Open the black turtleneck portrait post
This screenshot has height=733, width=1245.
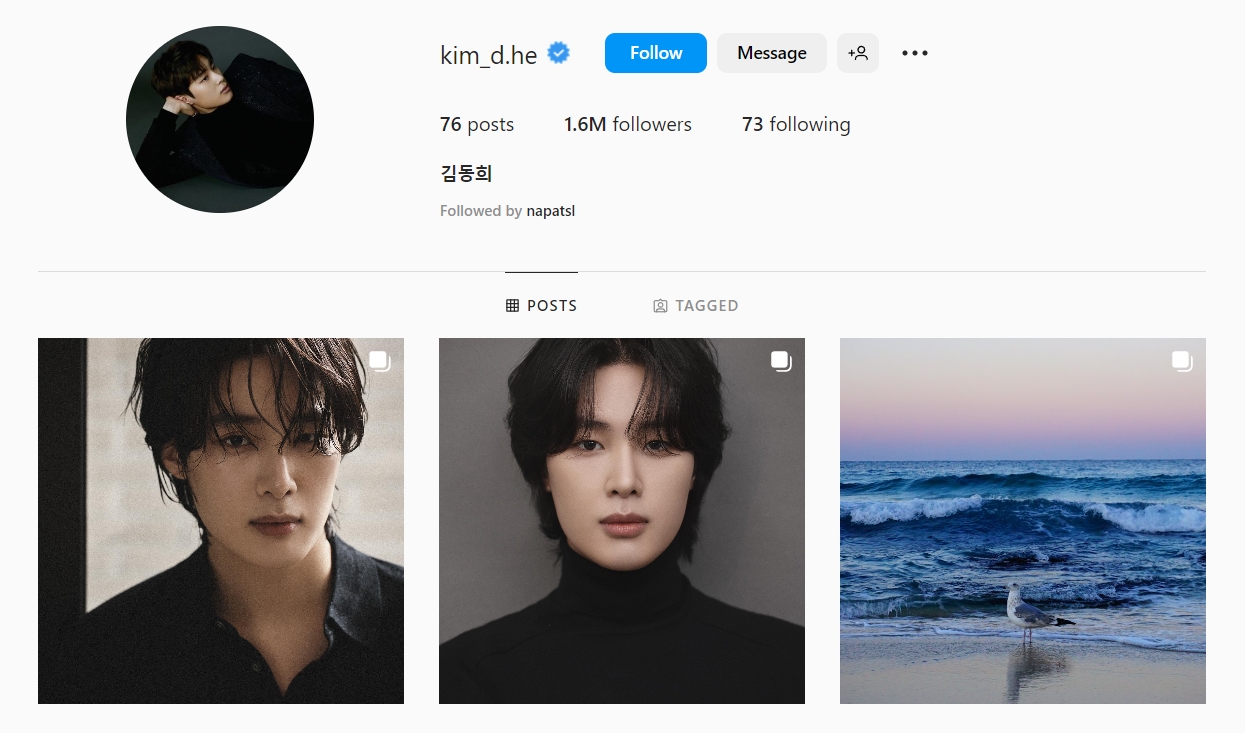click(621, 521)
